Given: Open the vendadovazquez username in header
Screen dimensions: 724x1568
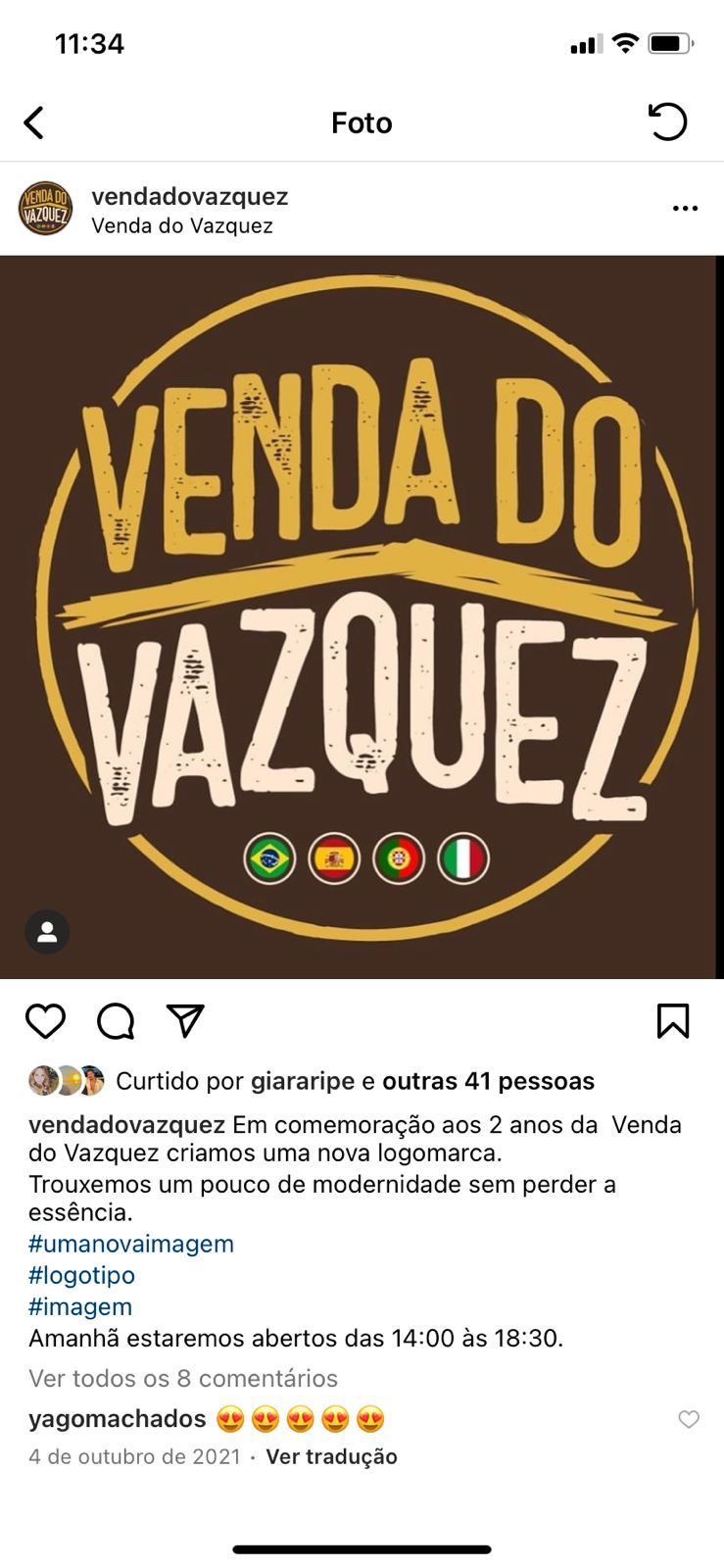Looking at the screenshot, I should (189, 196).
